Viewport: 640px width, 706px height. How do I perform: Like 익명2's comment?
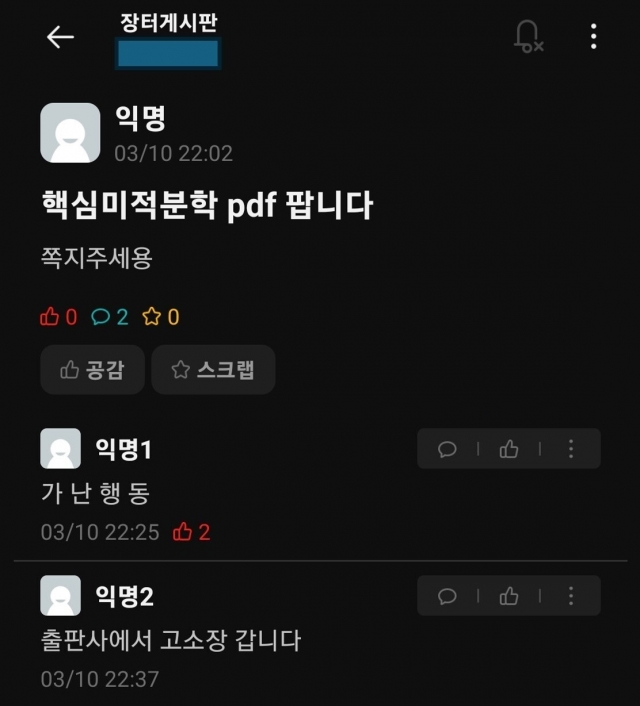pyautogui.click(x=509, y=596)
